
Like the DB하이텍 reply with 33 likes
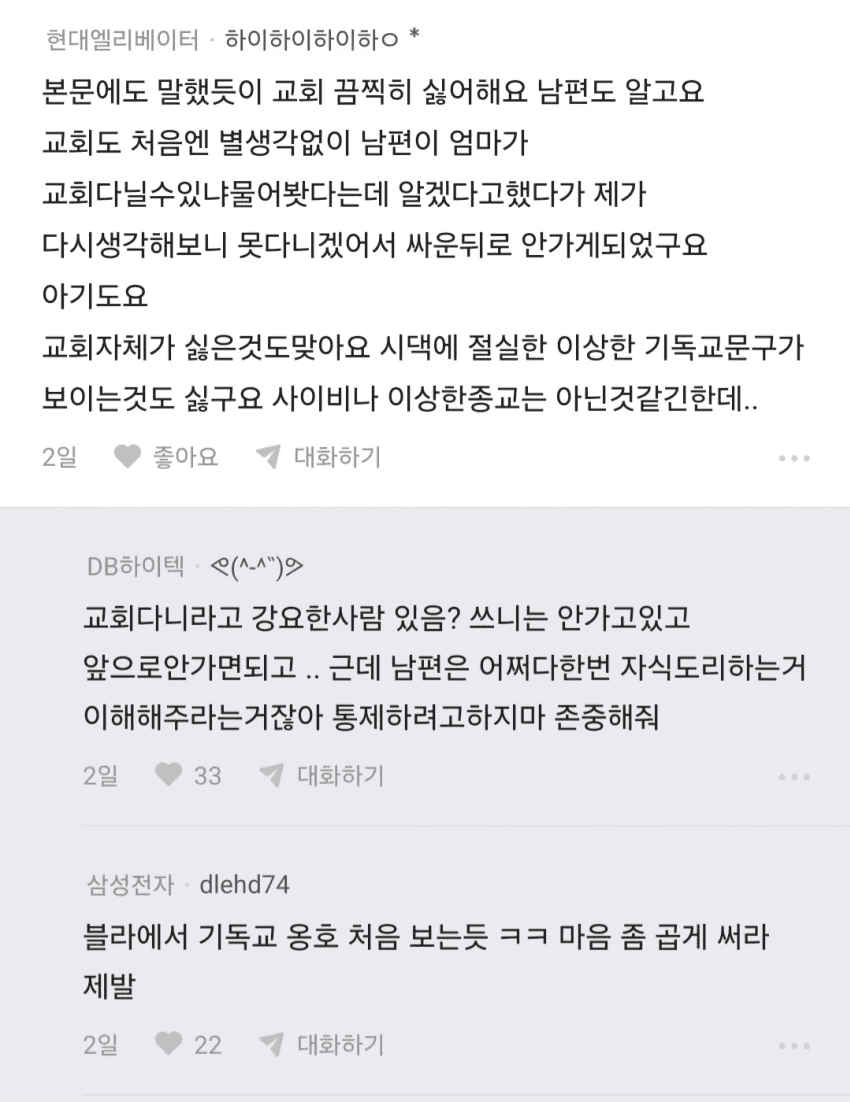pyautogui.click(x=188, y=775)
